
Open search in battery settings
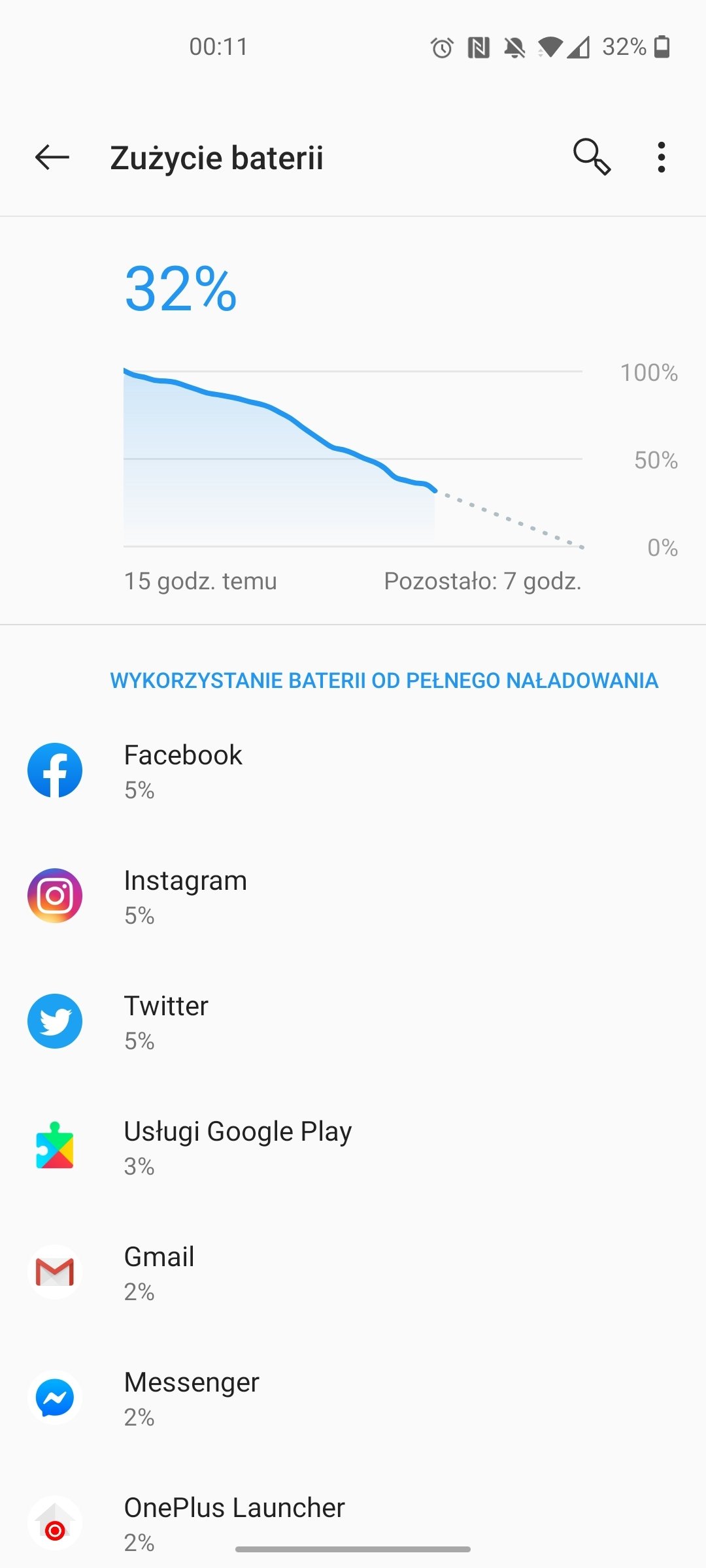592,157
